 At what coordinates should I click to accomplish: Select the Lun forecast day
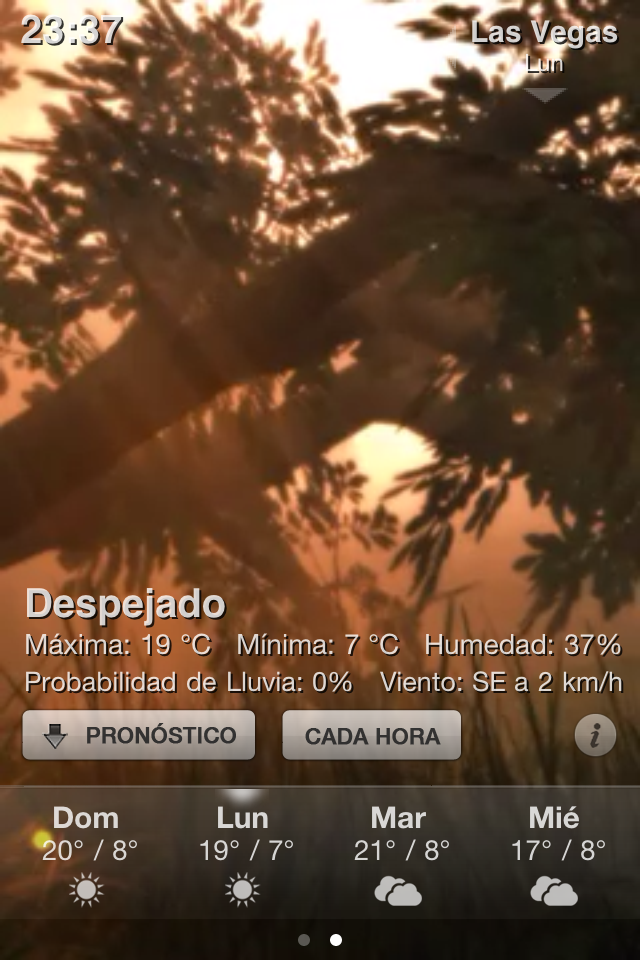coord(242,852)
